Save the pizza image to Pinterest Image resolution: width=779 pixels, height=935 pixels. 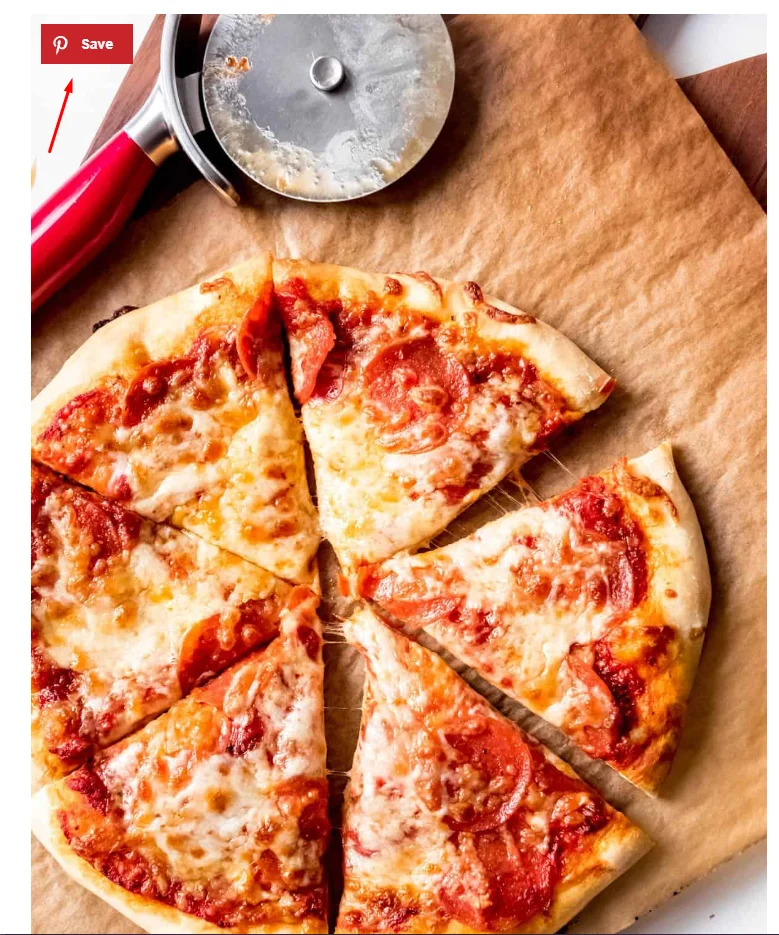[x=87, y=44]
